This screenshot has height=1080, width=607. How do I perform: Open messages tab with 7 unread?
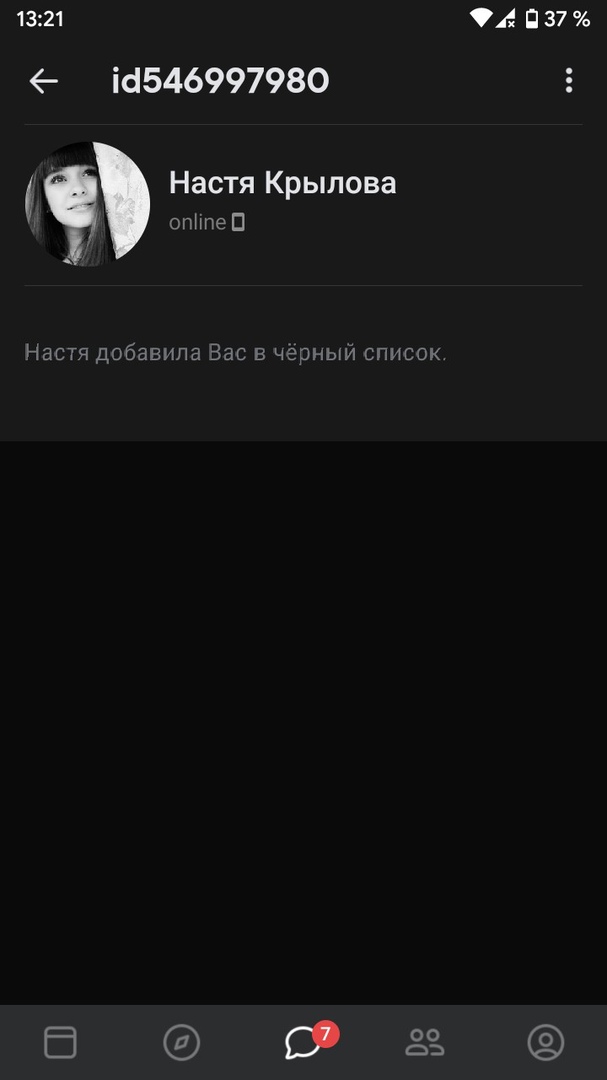click(303, 1043)
